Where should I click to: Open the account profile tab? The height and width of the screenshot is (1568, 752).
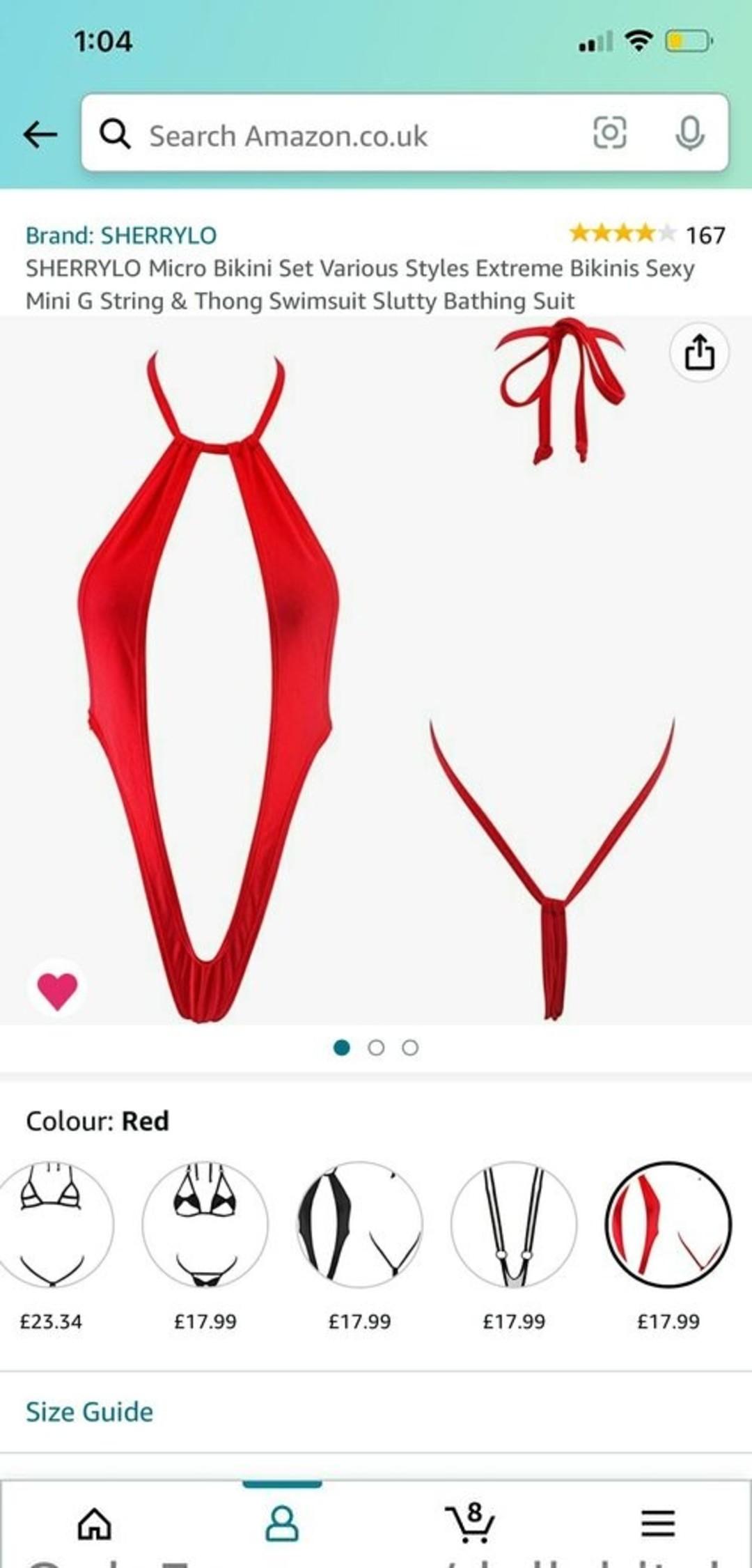tap(282, 1523)
